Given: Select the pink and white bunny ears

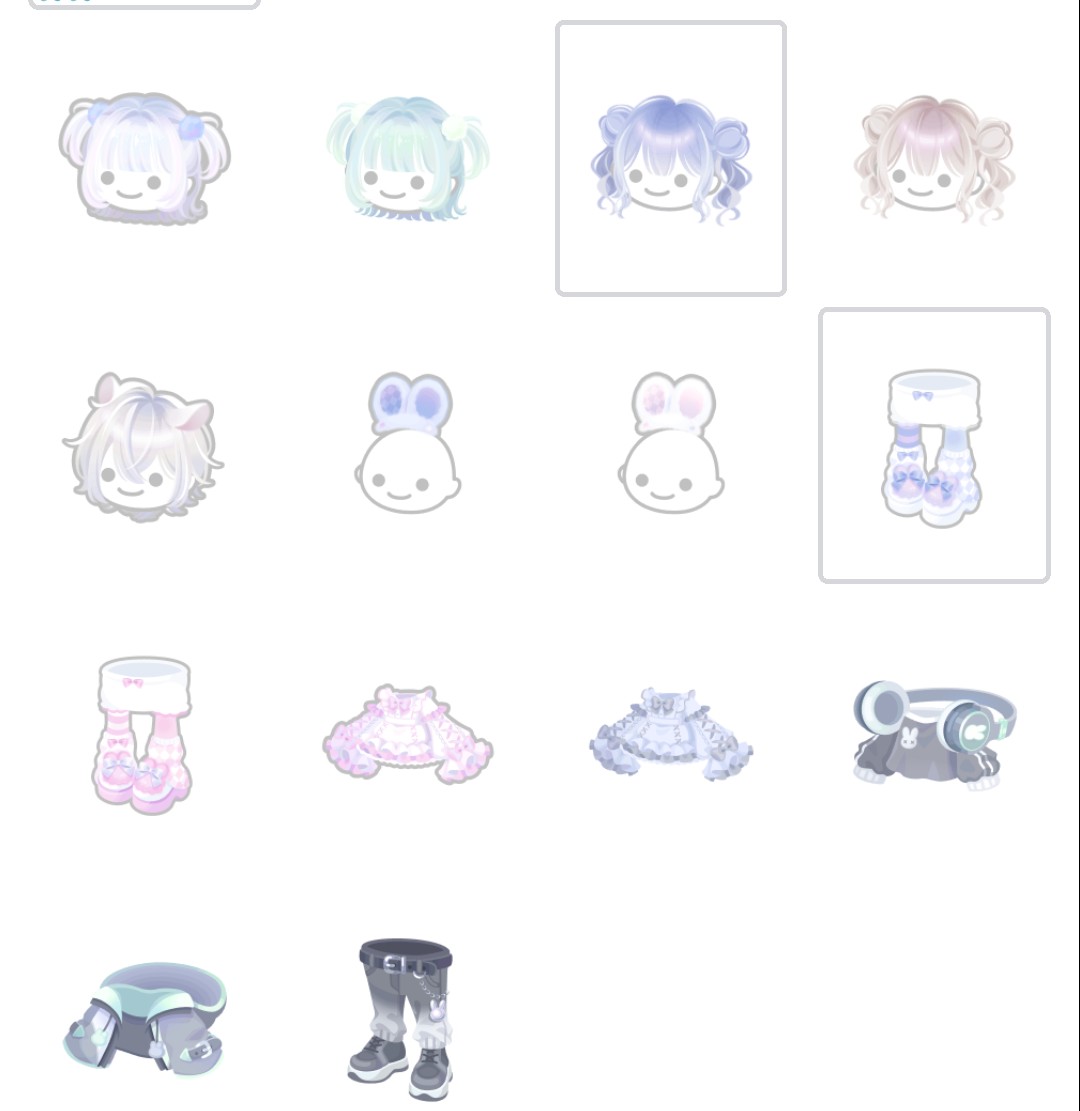Looking at the screenshot, I should 671,446.
